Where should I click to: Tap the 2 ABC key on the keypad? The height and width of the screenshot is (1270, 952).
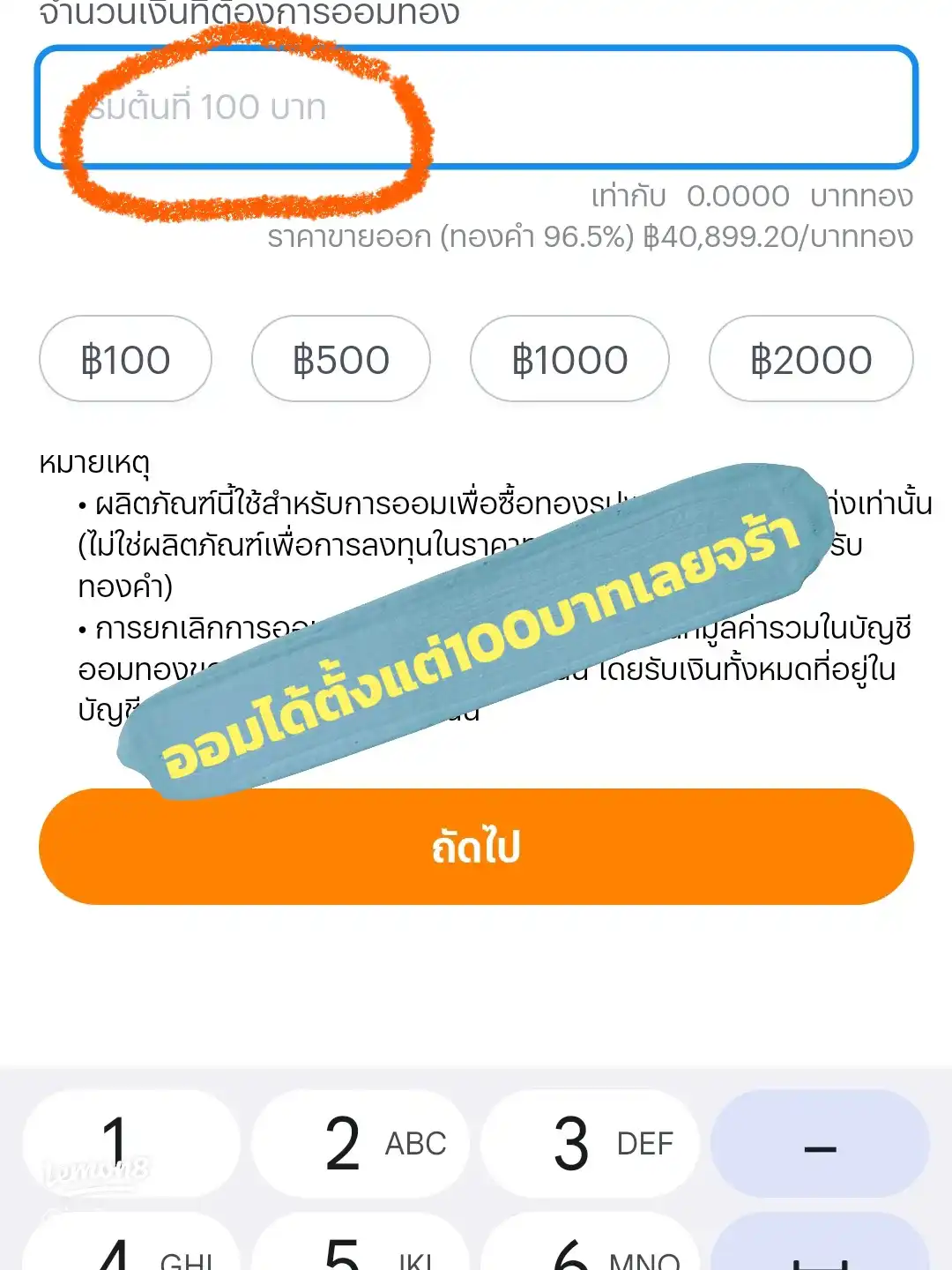360,1143
